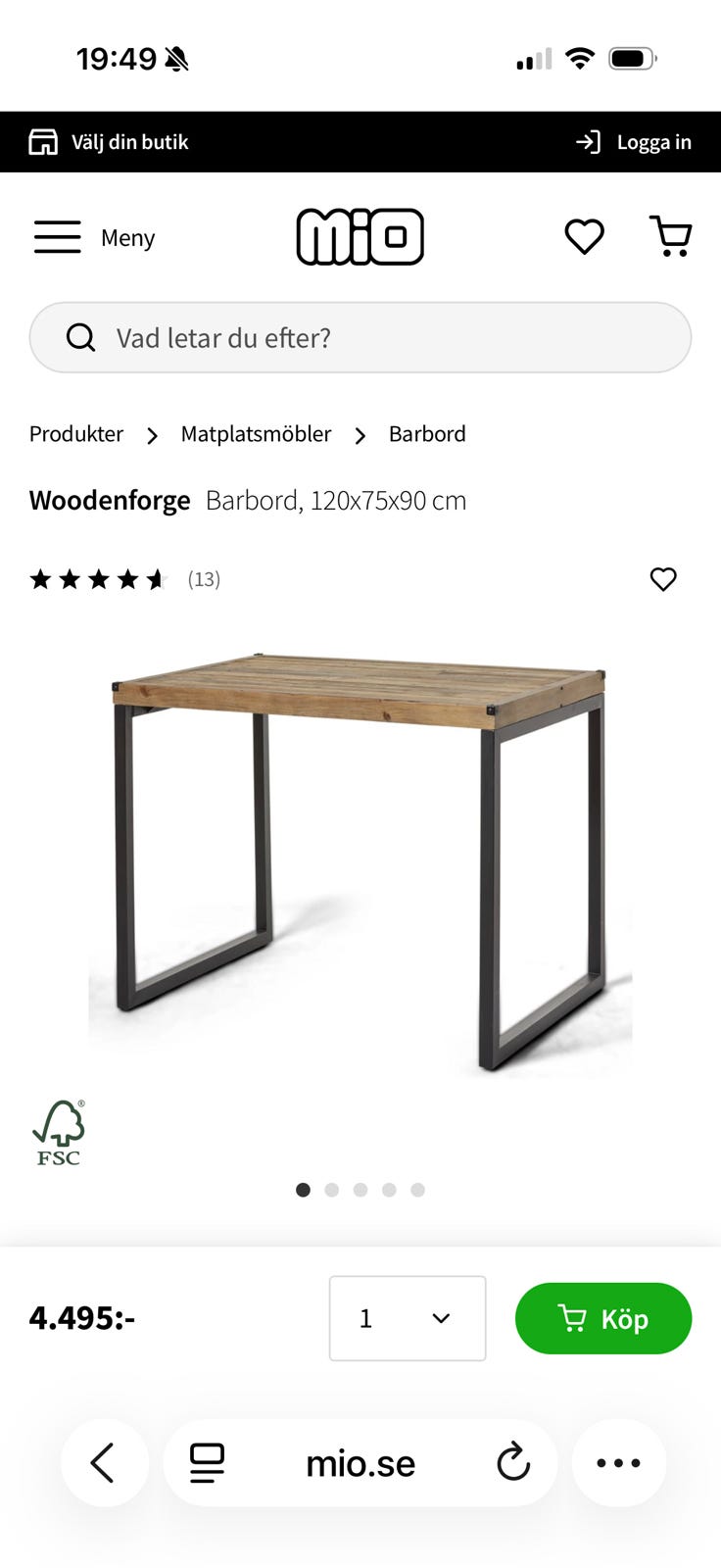Go to Barbord breadcrumb

(427, 434)
